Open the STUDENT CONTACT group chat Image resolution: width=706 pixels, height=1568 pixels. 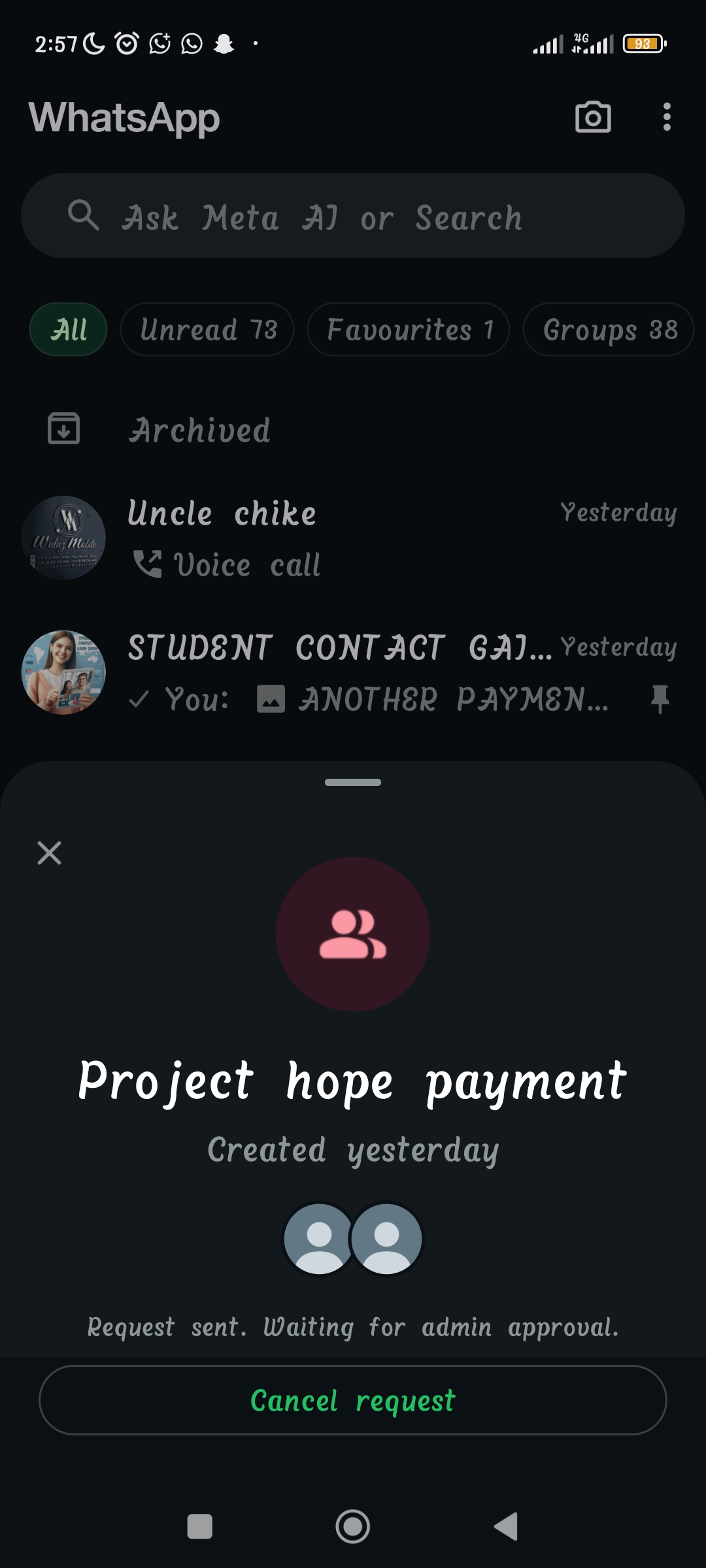(x=353, y=673)
